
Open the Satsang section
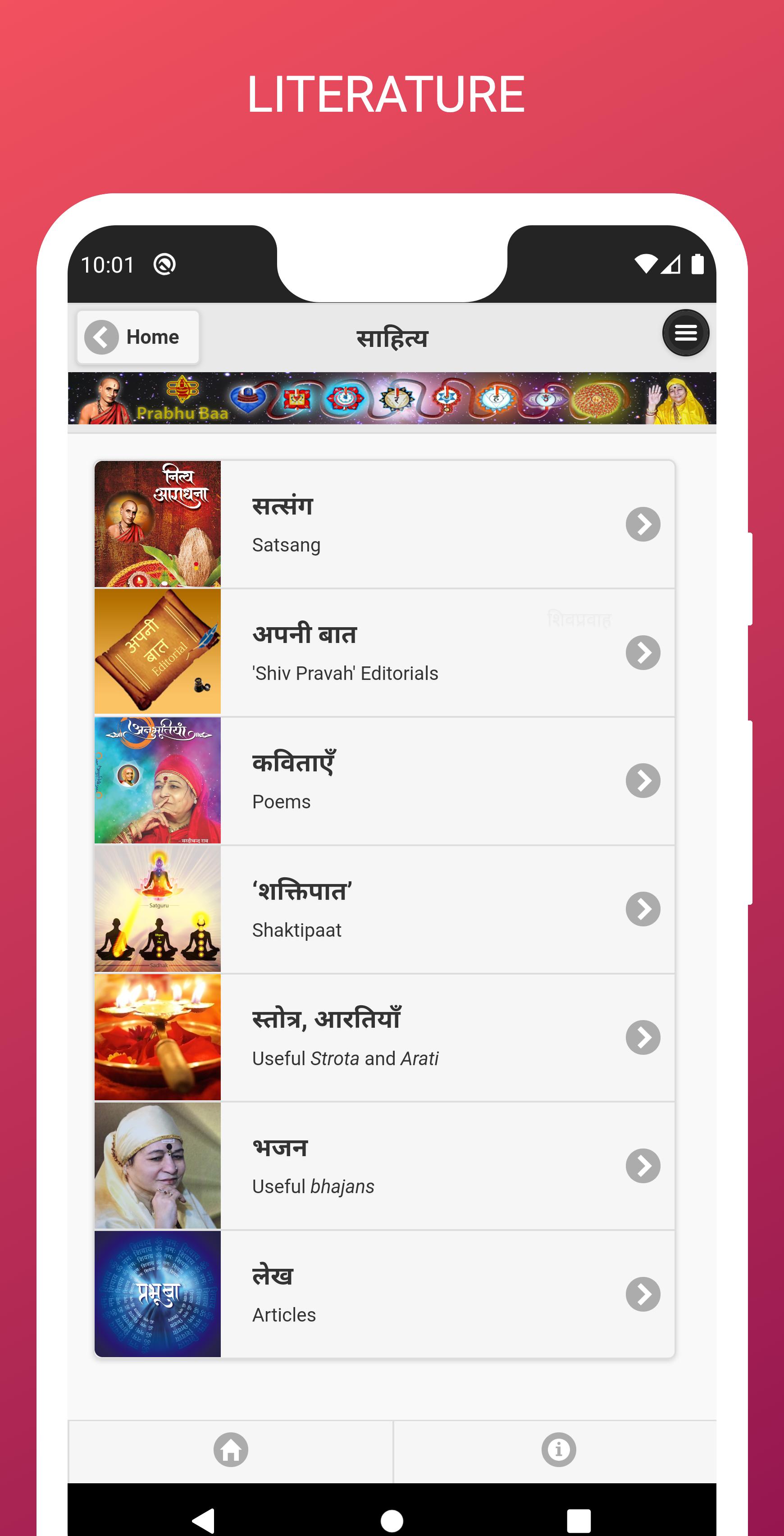coord(384,524)
